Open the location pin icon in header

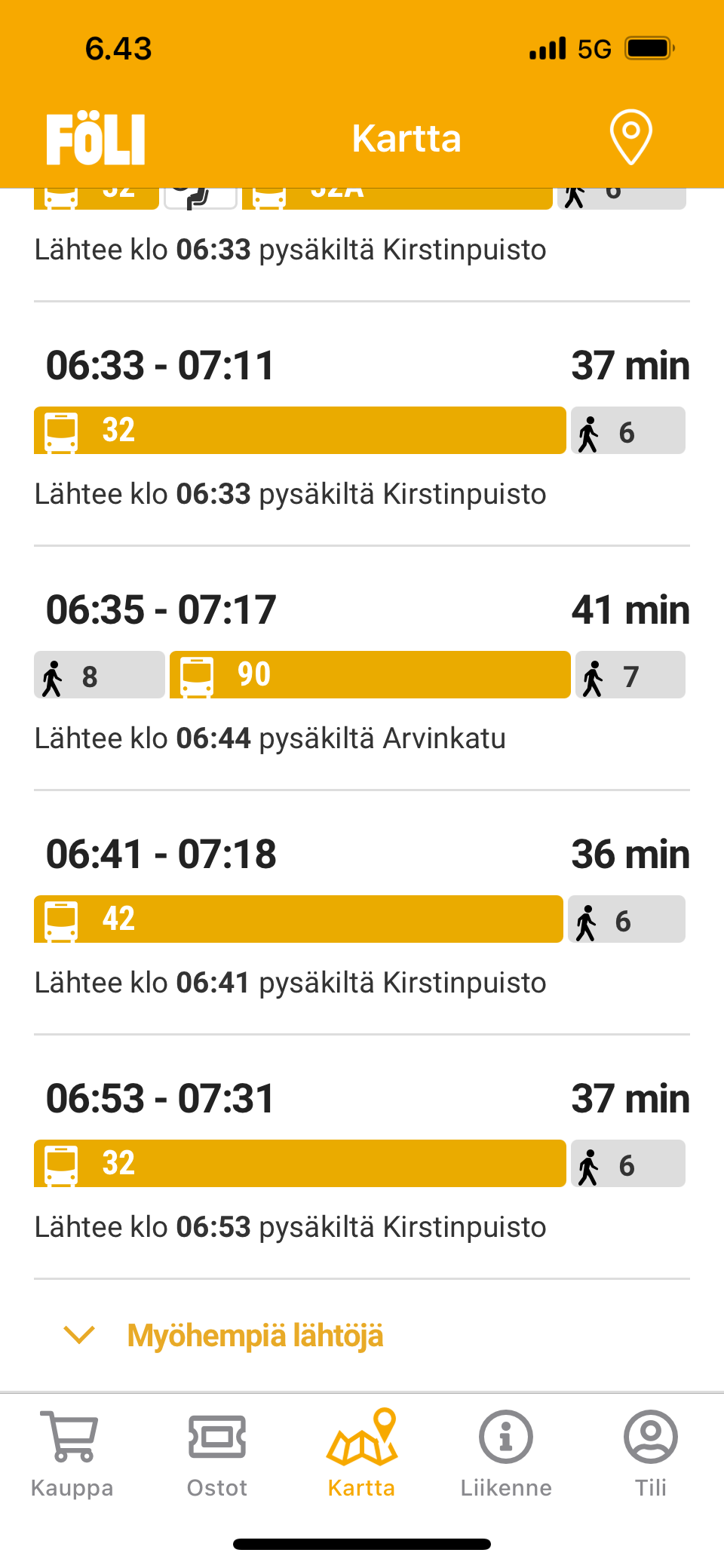pos(630,137)
